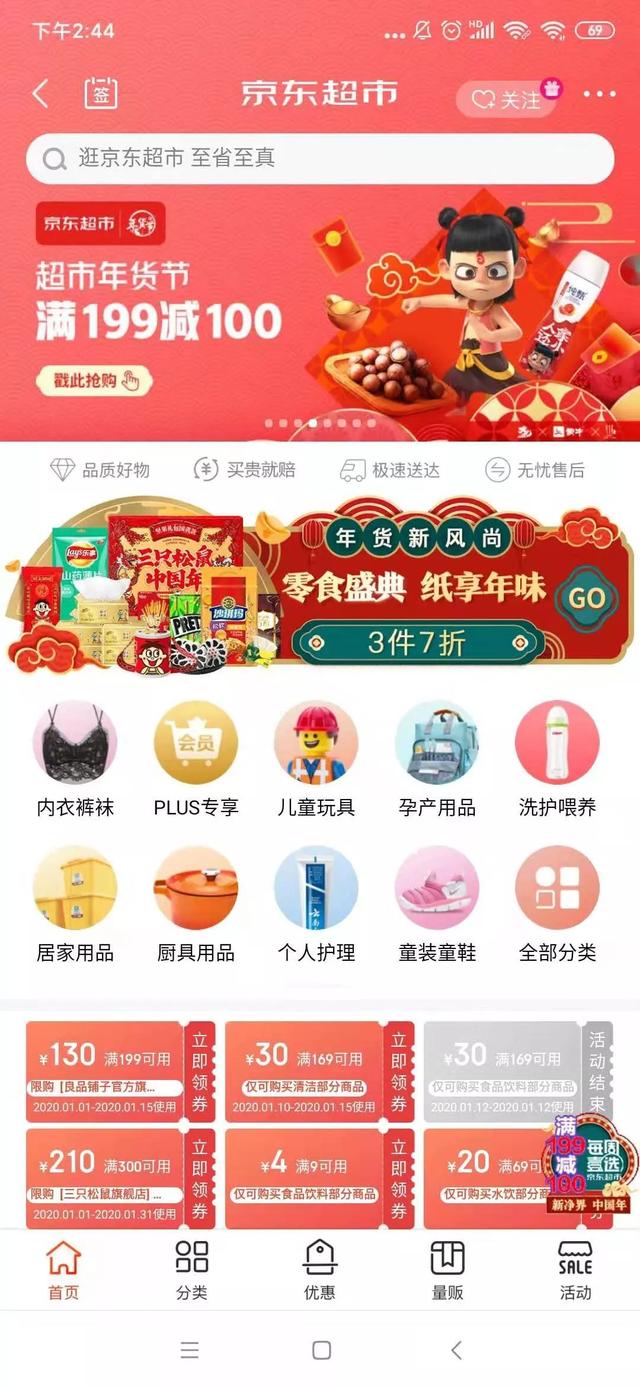Viewport: 640px width, 1387px height.
Task: Tap the system home button
Action: tap(321, 1350)
